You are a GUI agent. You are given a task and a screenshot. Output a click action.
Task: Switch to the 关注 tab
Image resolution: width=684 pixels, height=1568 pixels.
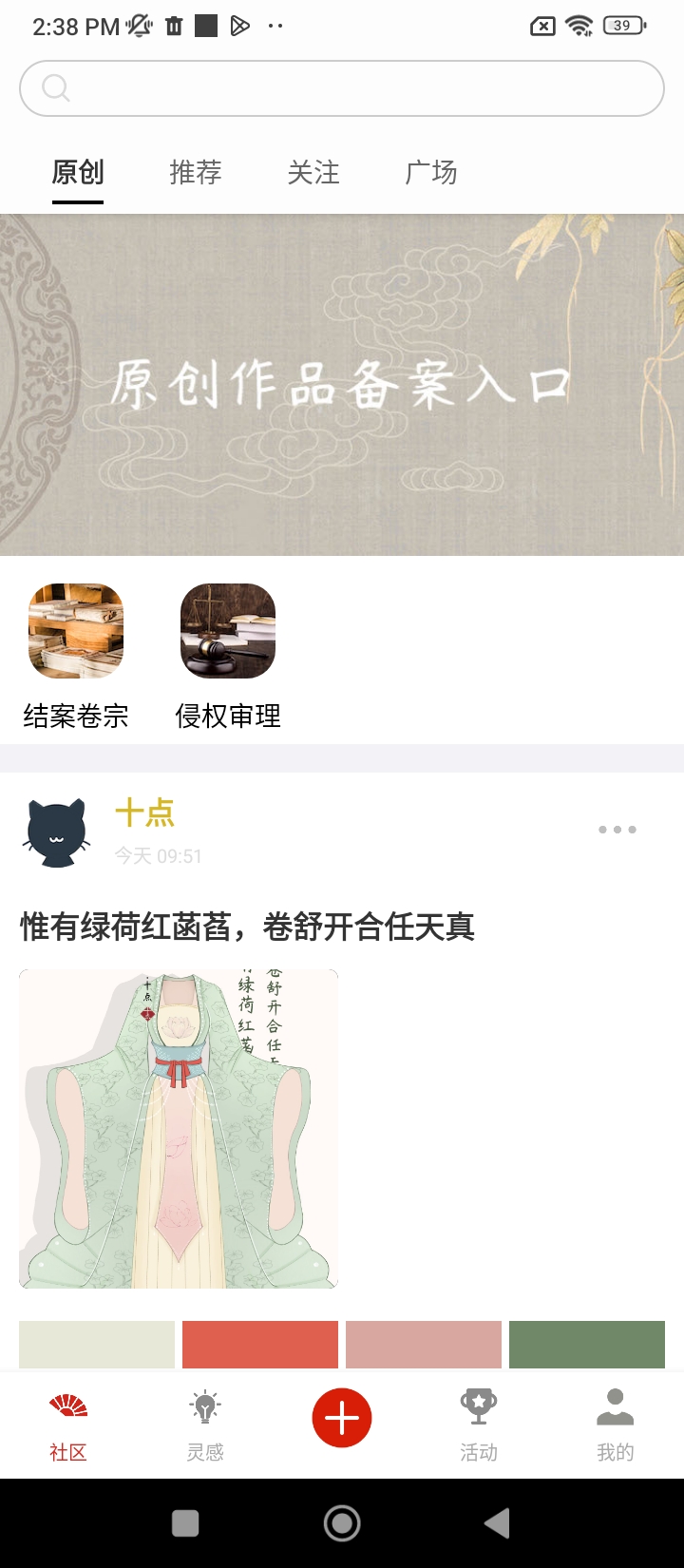pyautogui.click(x=313, y=173)
